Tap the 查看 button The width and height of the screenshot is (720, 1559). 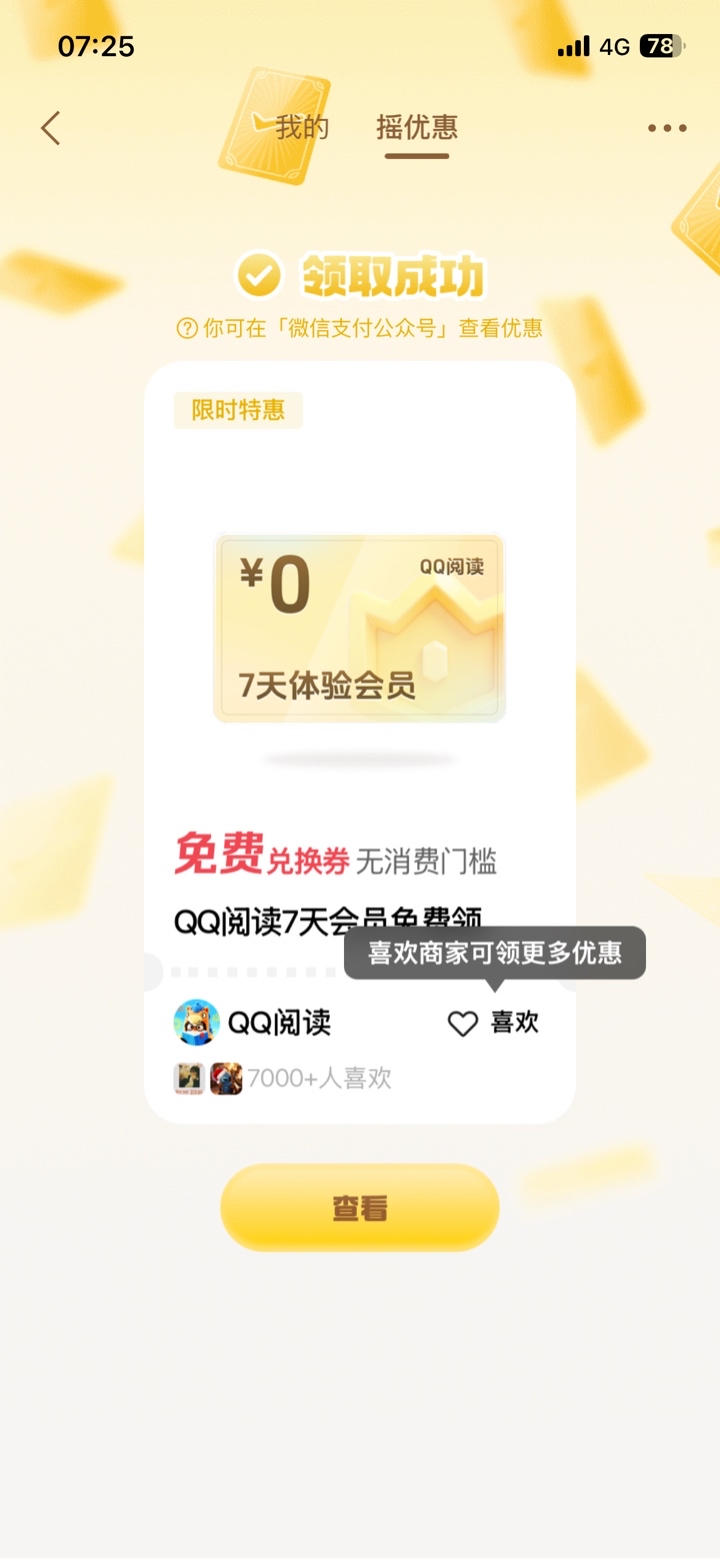[359, 1208]
